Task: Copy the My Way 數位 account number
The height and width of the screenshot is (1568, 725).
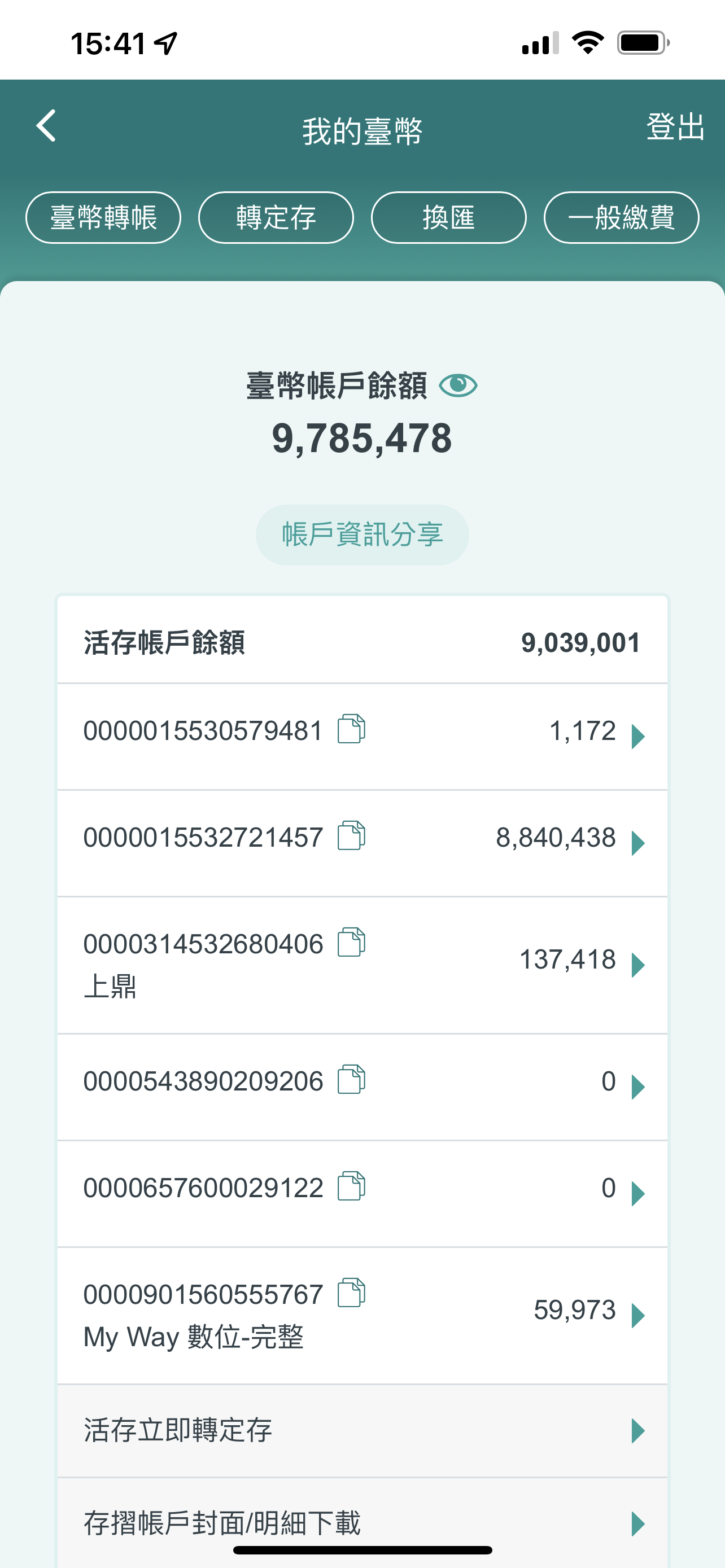Action: pos(351,1293)
